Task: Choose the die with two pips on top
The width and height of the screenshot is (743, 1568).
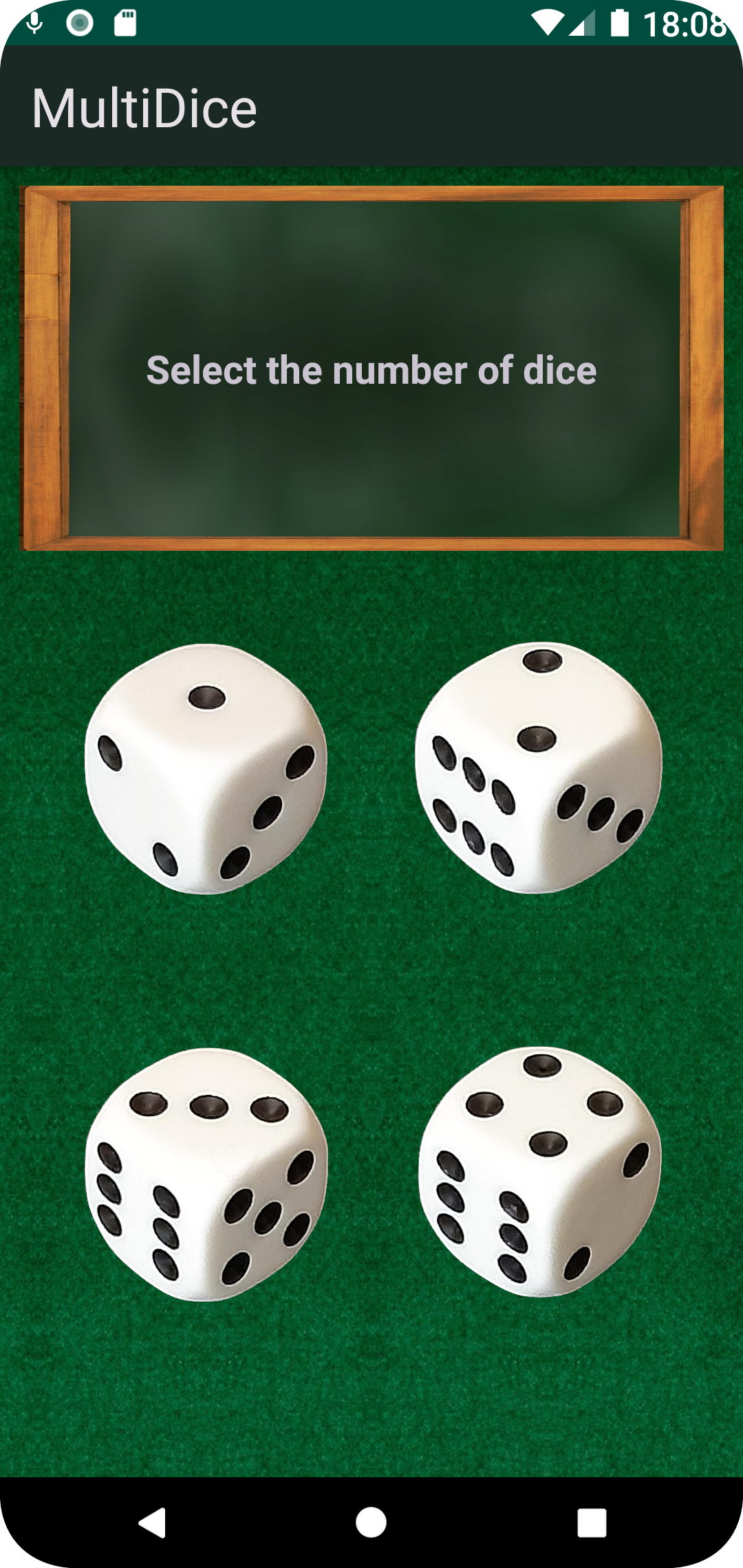Action: (539, 767)
